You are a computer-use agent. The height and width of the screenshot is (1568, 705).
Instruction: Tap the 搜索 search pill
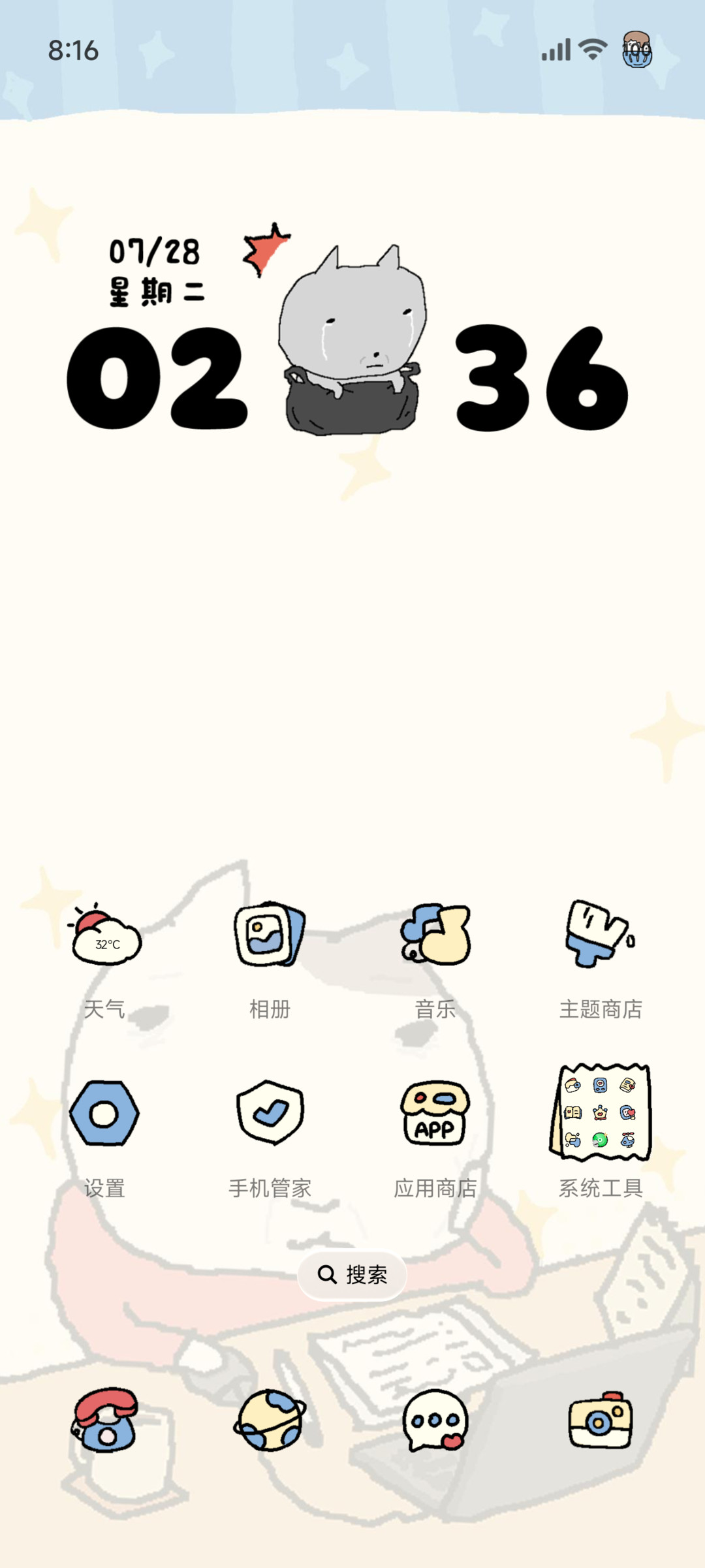pyautogui.click(x=352, y=1274)
